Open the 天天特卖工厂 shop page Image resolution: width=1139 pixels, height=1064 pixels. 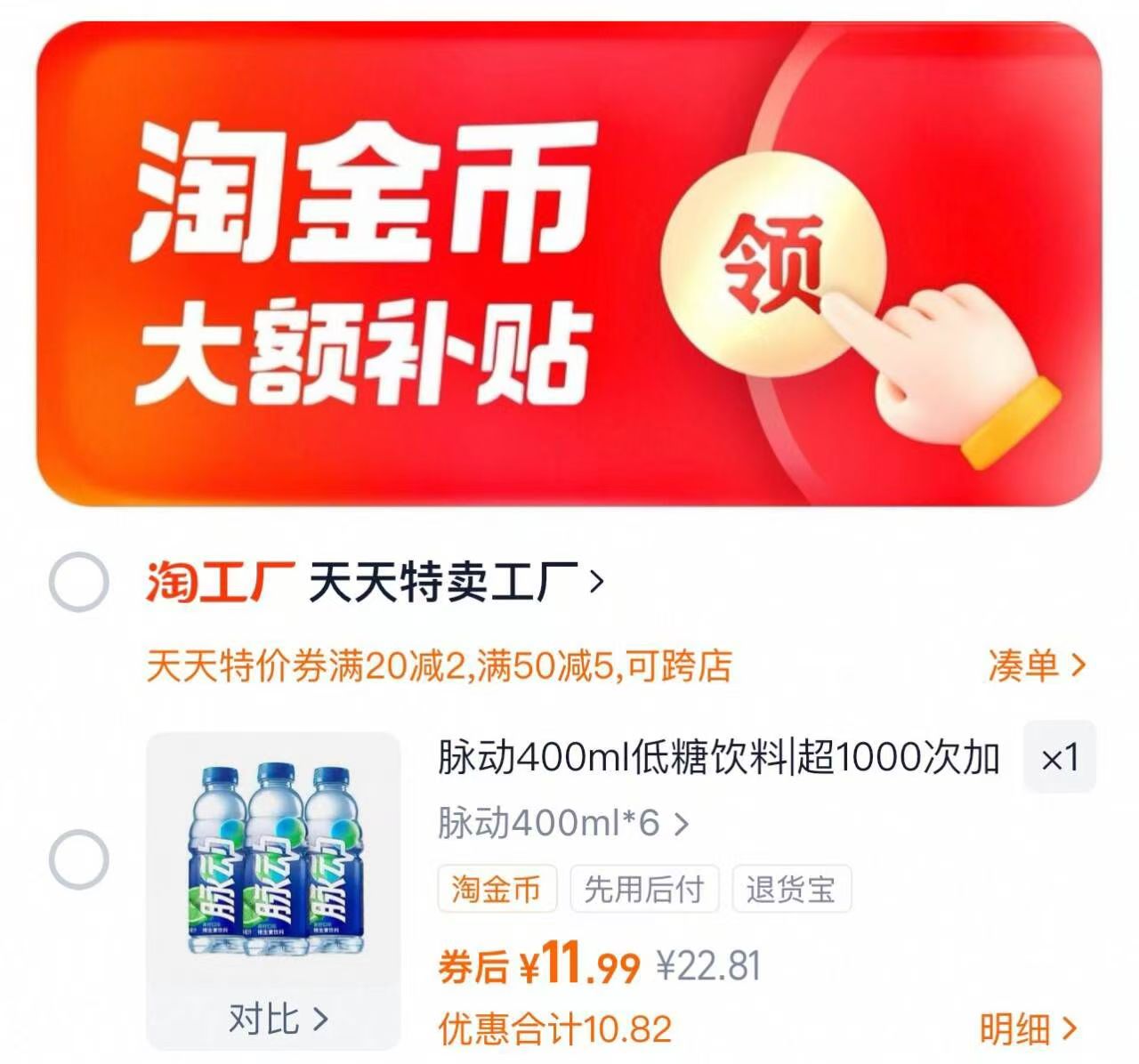click(454, 582)
